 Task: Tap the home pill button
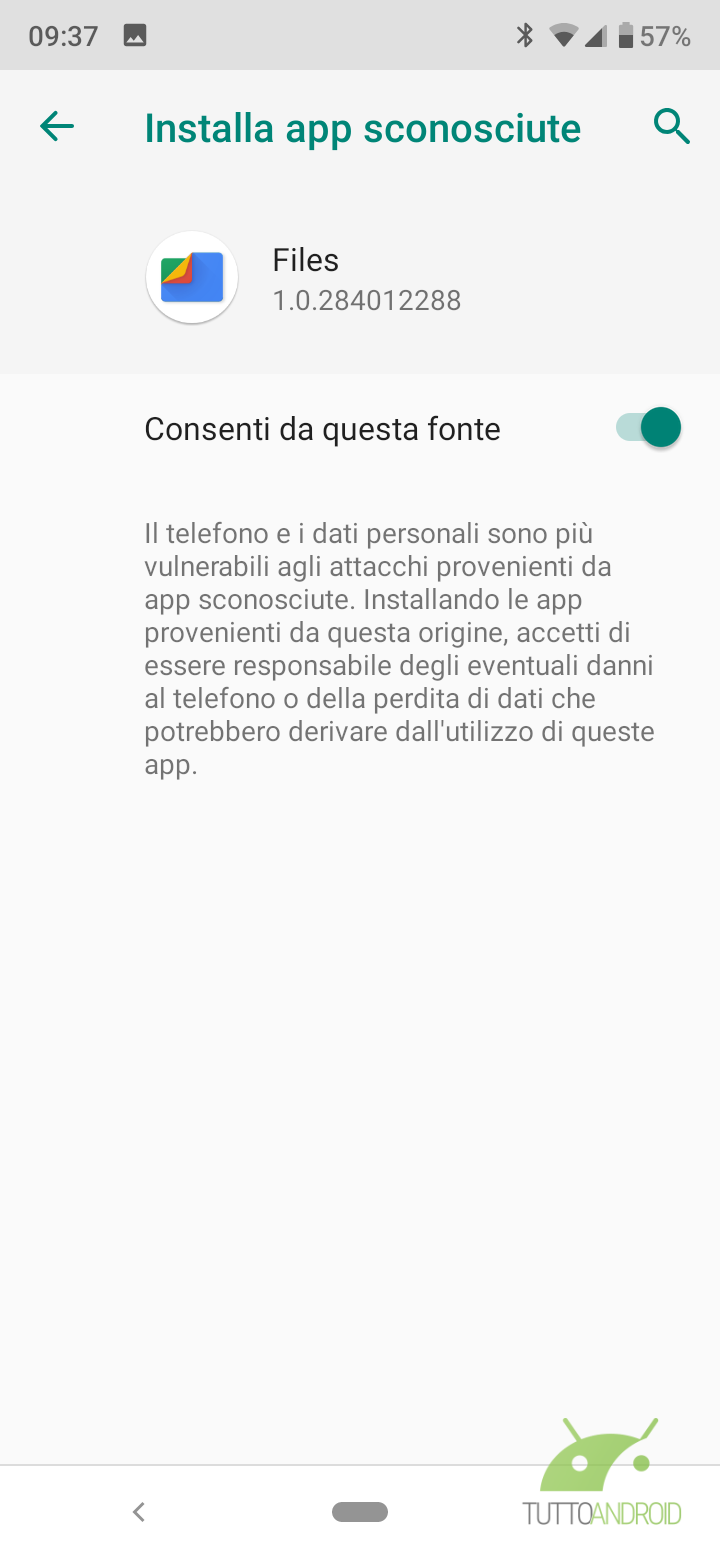(x=360, y=1512)
